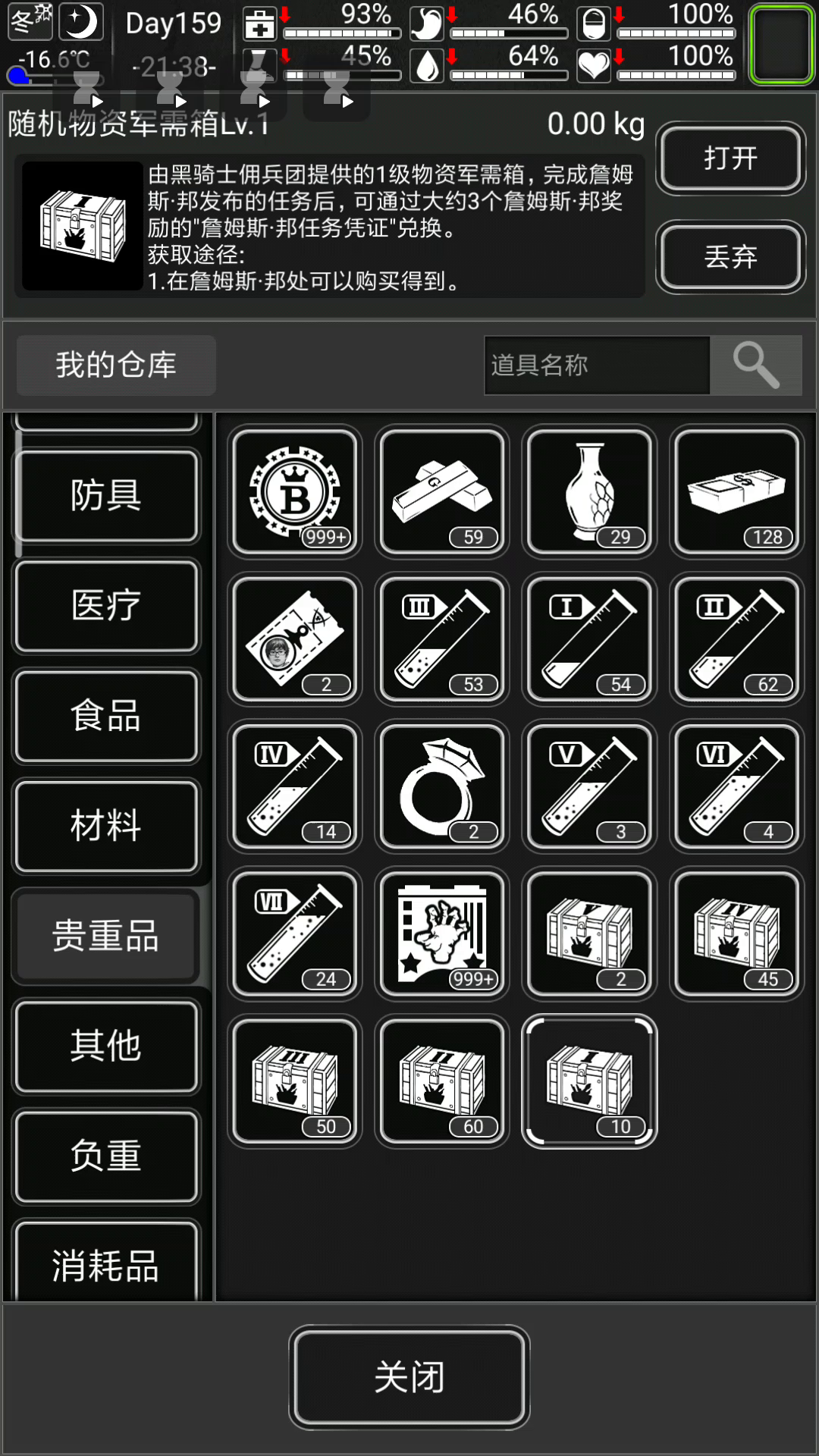Tap the 我的仓库 button
This screenshot has width=819, height=1456.
click(x=116, y=366)
